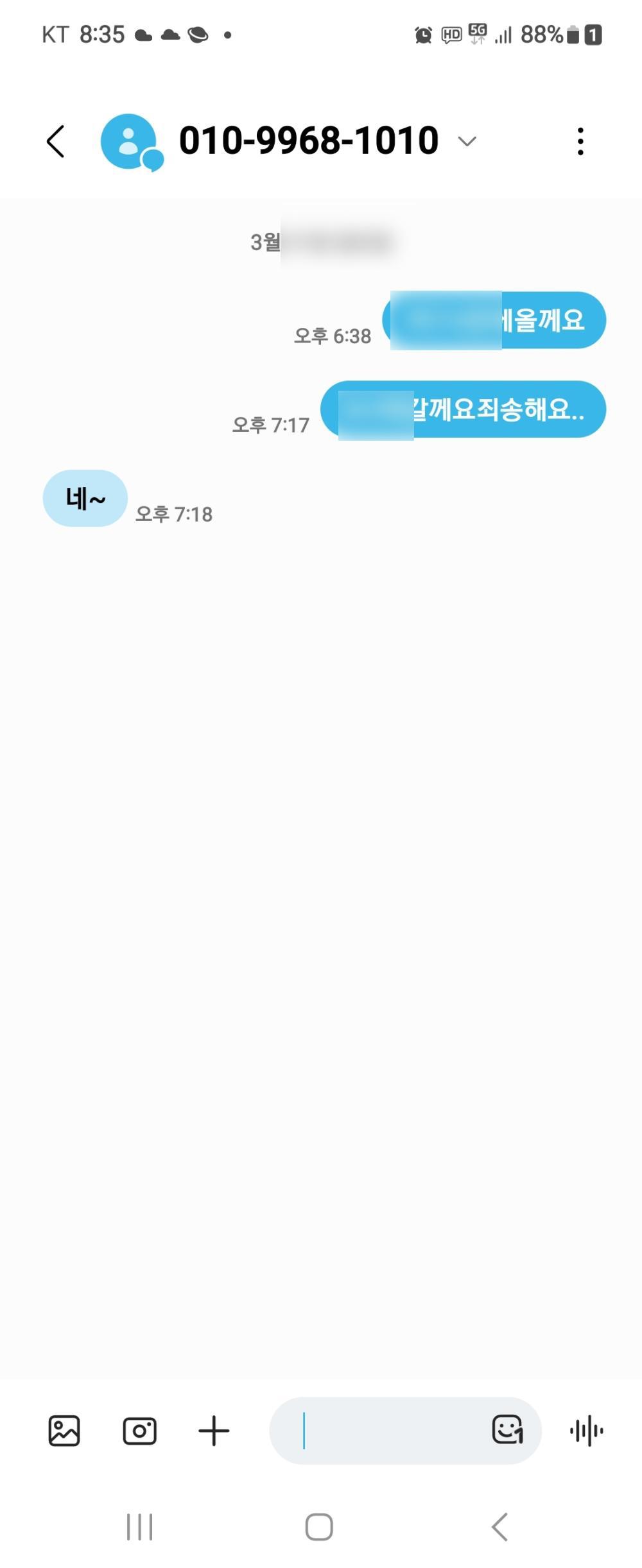Record a voice message
Image resolution: width=642 pixels, height=1568 pixels.
pyautogui.click(x=586, y=1431)
